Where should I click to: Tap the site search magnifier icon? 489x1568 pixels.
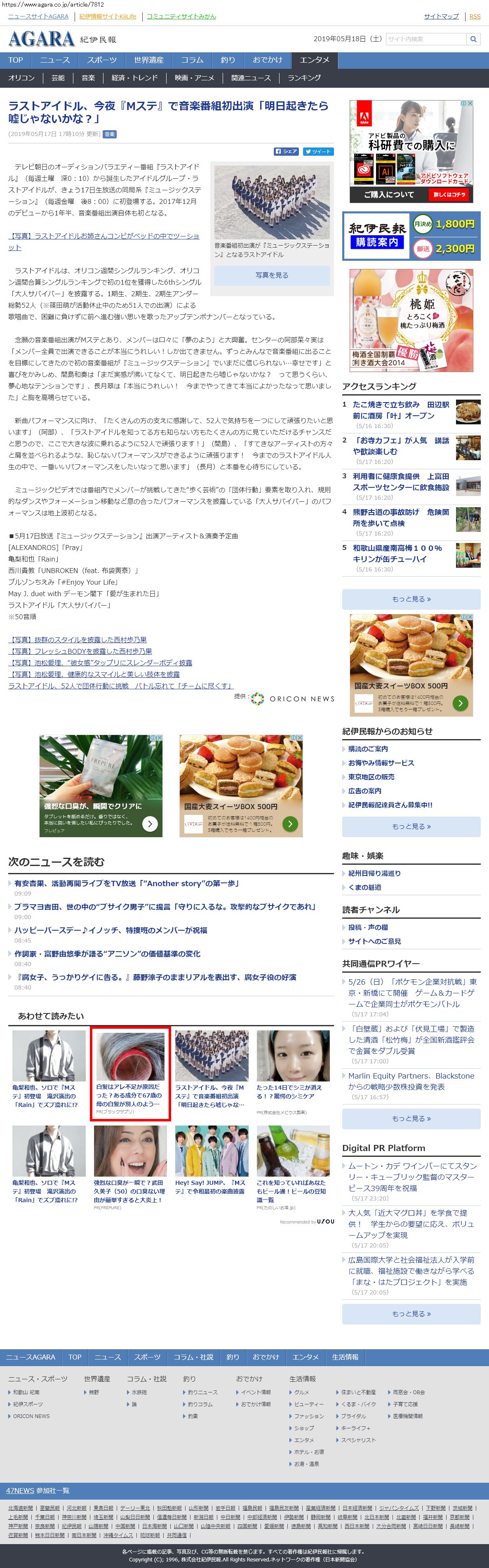click(x=473, y=39)
